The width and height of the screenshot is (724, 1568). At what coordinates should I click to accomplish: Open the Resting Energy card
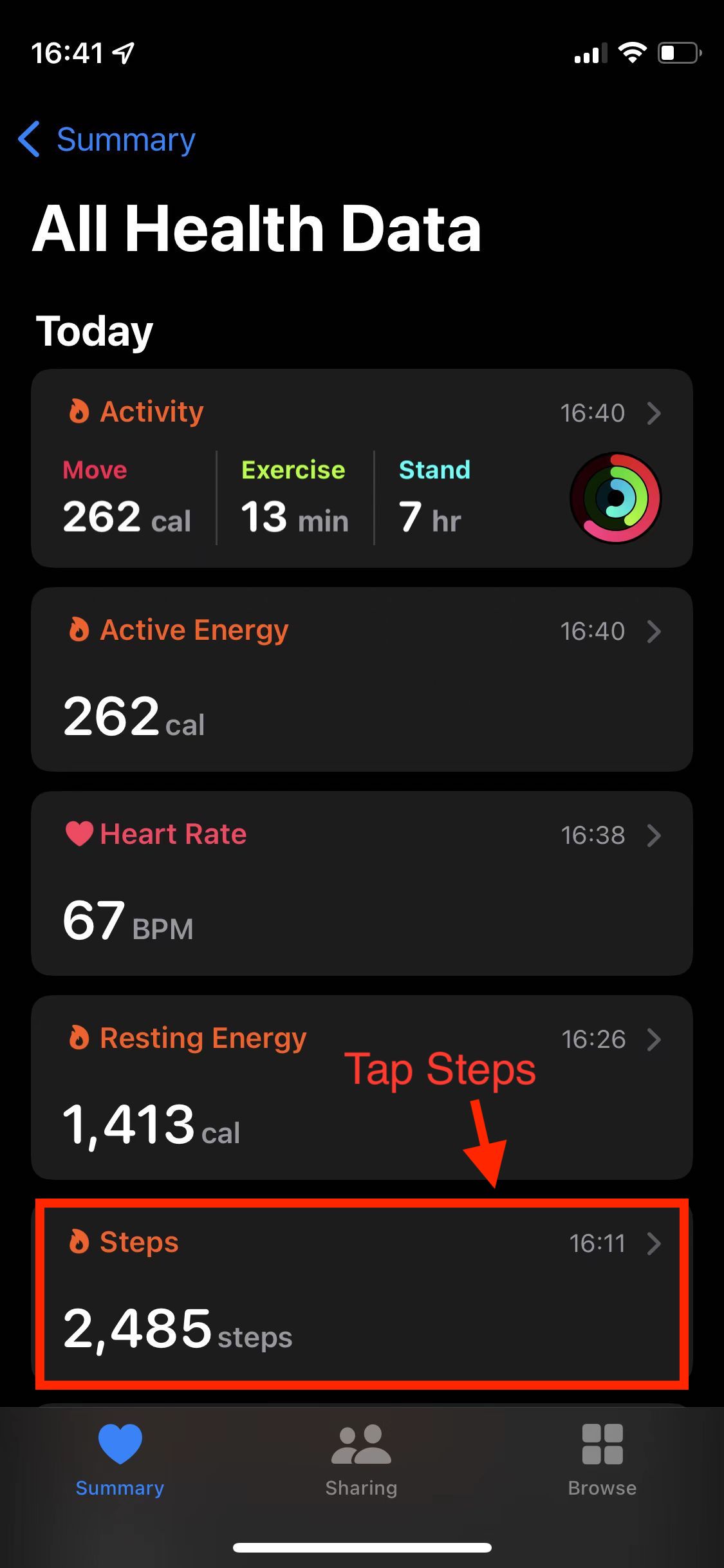click(362, 1087)
